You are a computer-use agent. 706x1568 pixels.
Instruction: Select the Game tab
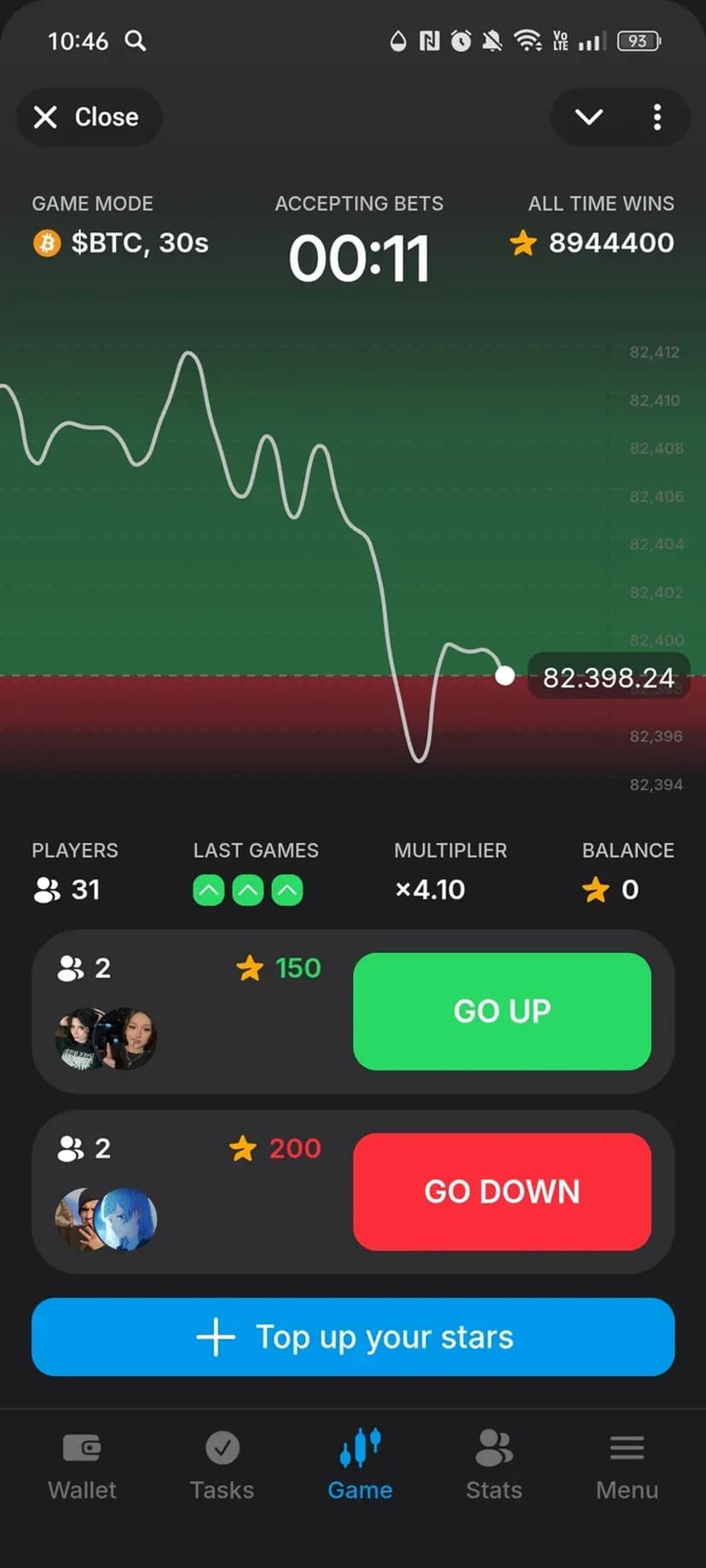pyautogui.click(x=360, y=1466)
